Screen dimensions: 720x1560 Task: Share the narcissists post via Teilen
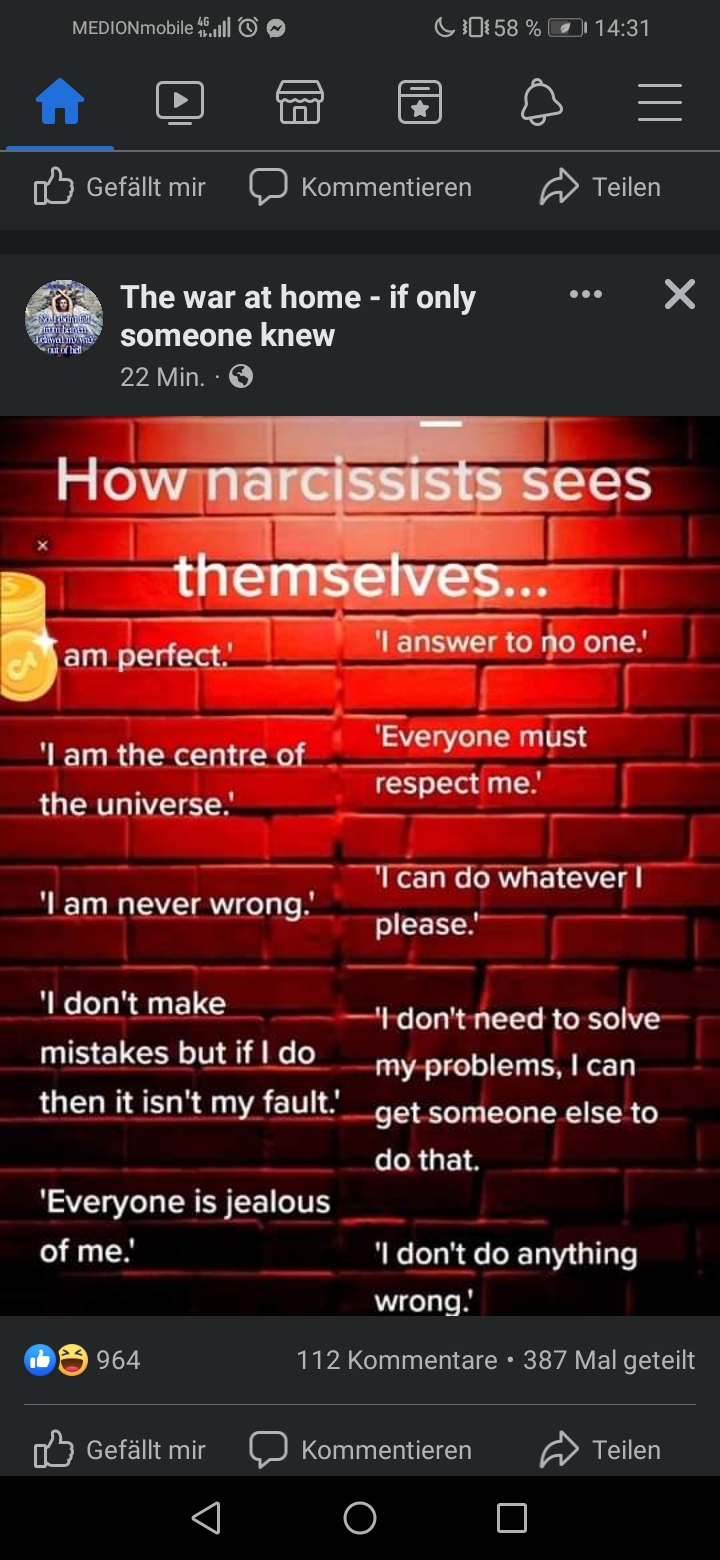point(600,1450)
